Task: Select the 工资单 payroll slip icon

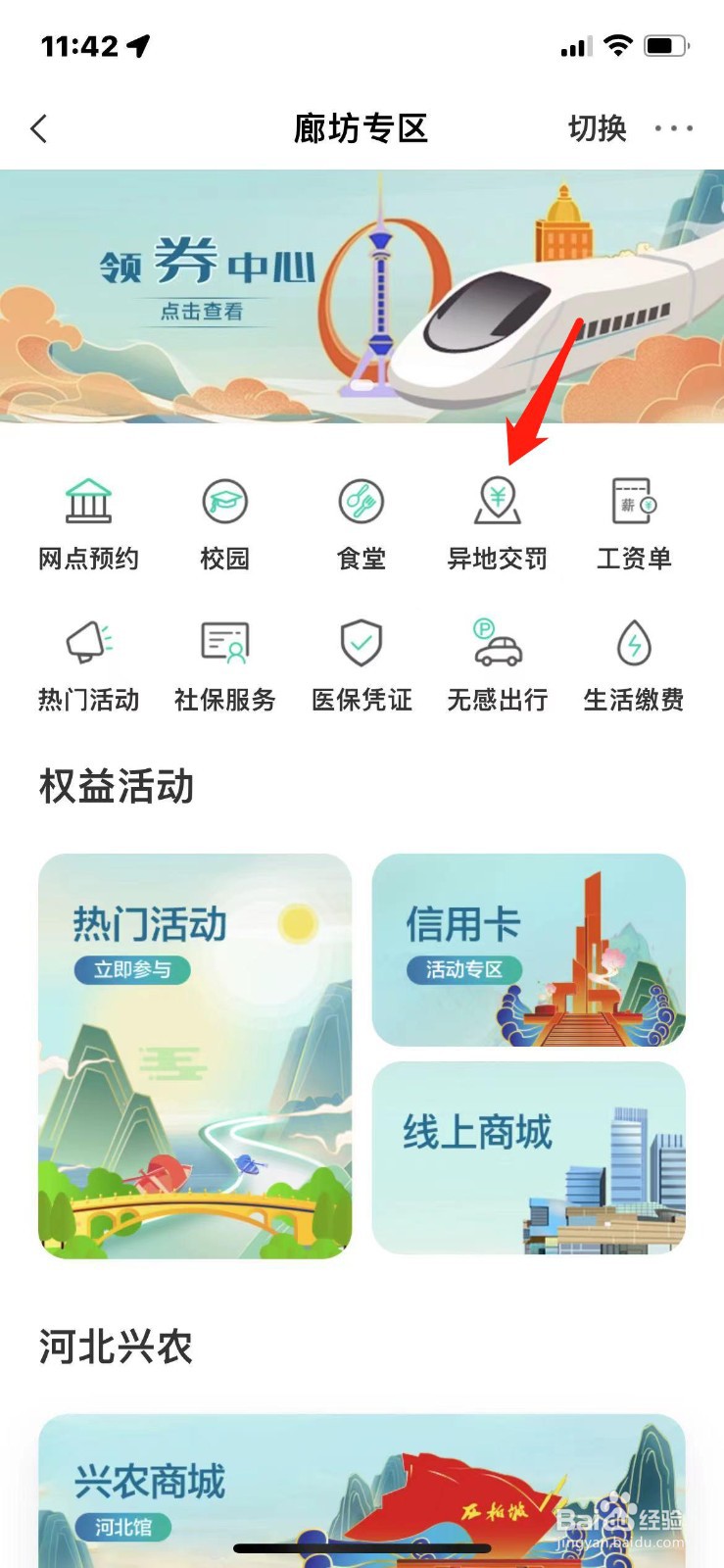Action: [633, 519]
